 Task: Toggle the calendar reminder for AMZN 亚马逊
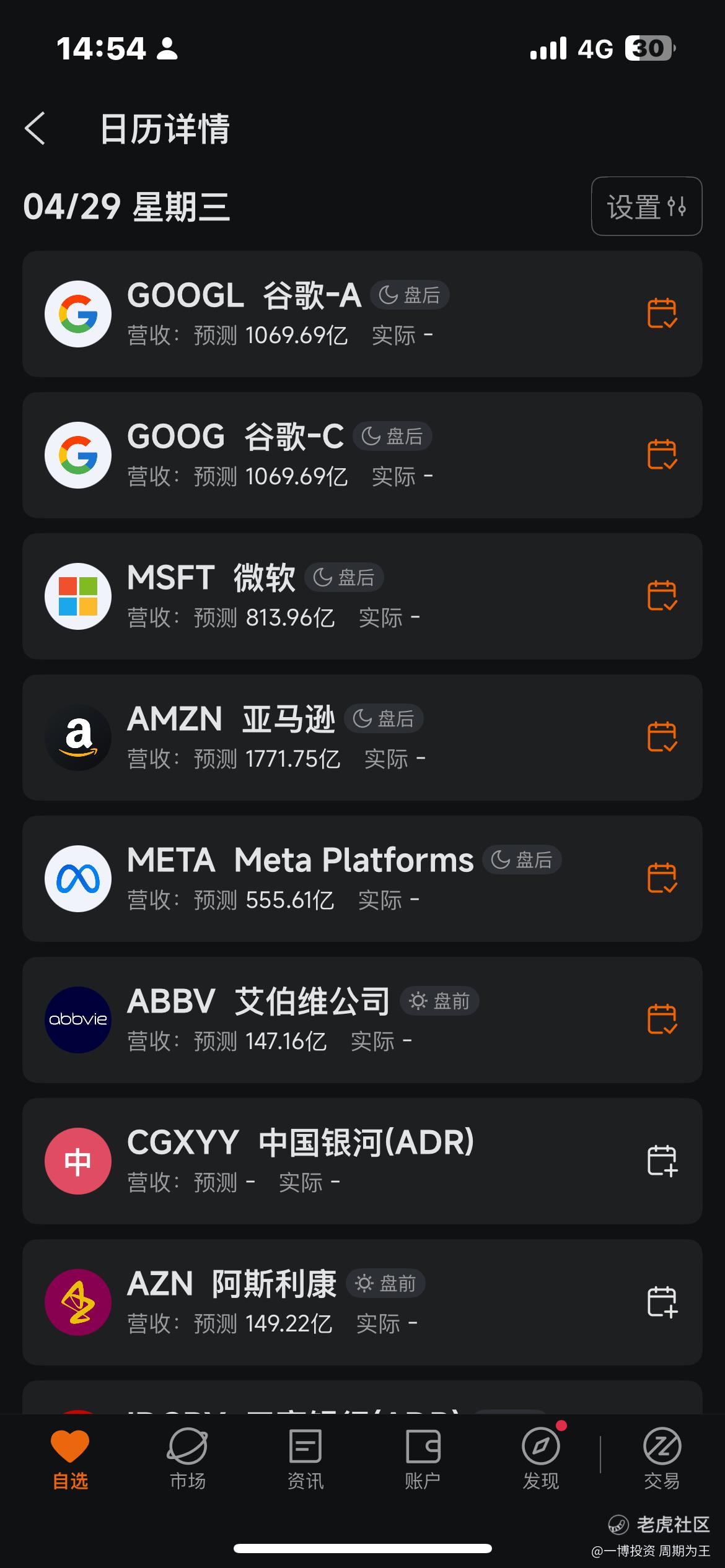tap(662, 737)
